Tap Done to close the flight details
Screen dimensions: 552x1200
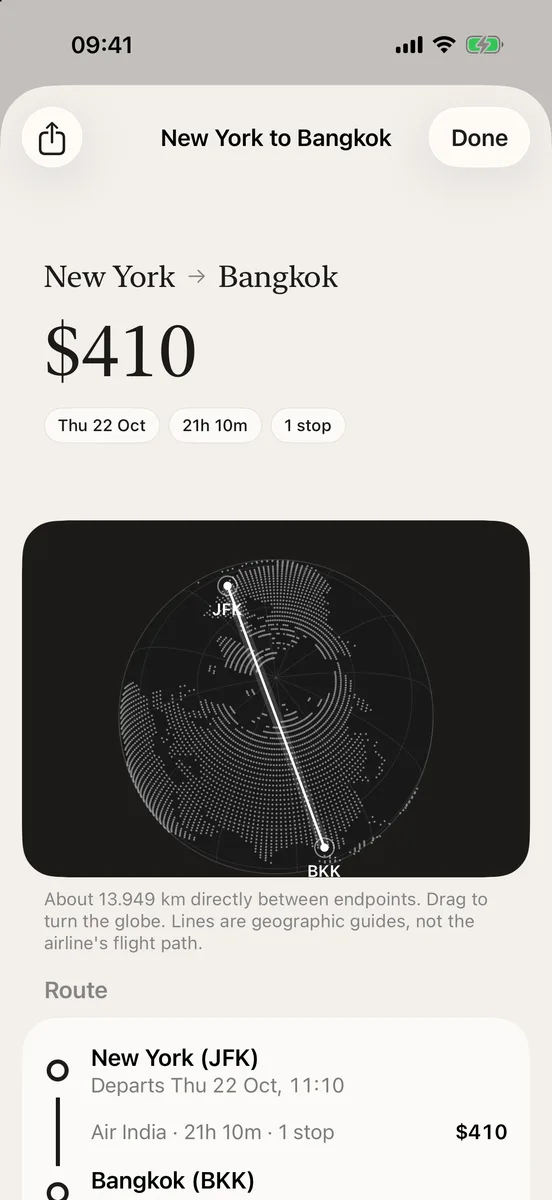[x=479, y=138]
